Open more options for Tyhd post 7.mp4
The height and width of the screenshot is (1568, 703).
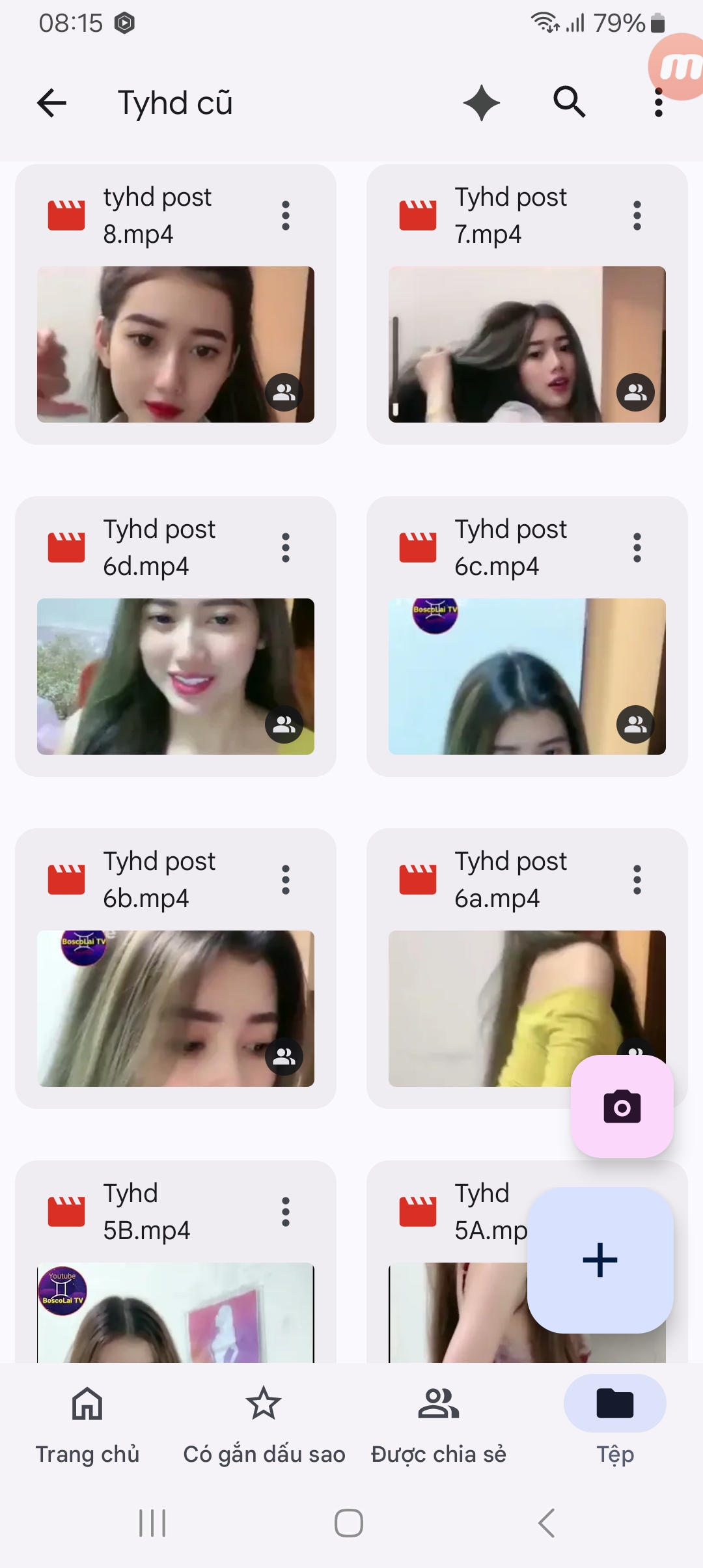point(637,216)
